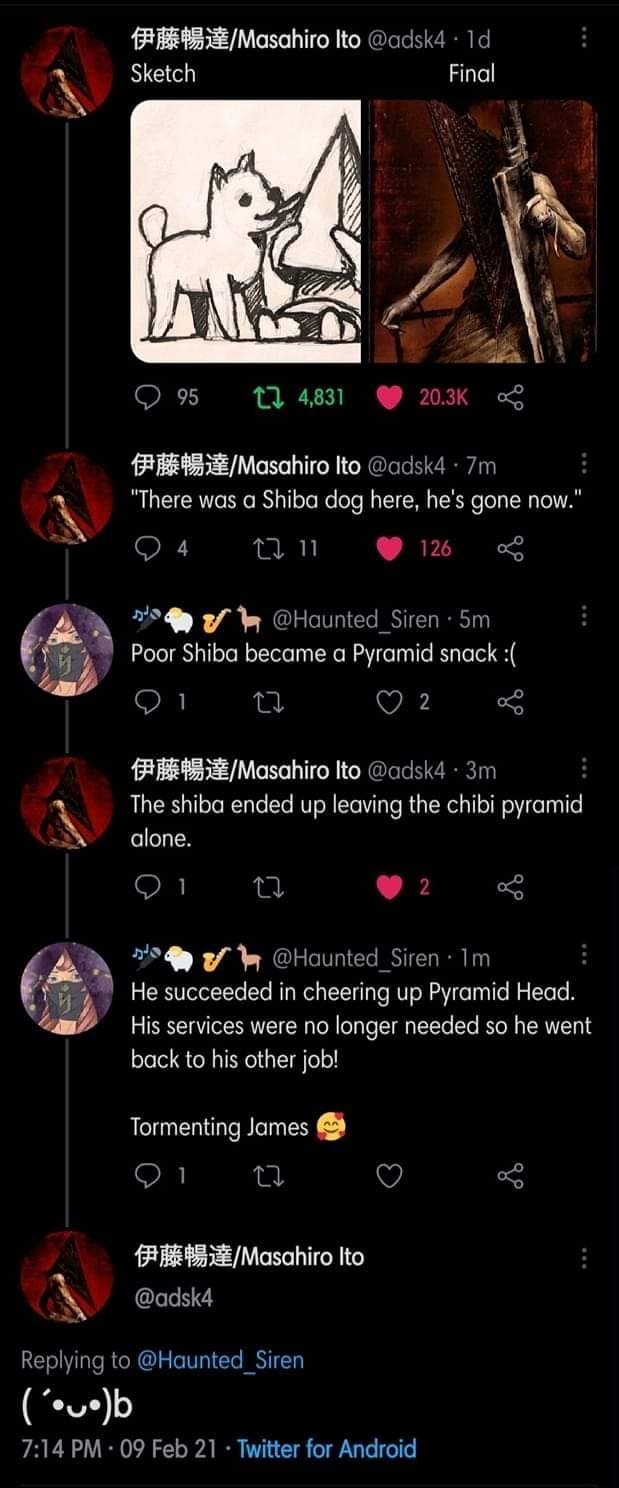Viewport: 619px width, 1488px height.
Task: Reply to "Poor Shiba became a Pyramid snack"
Action: 150,702
